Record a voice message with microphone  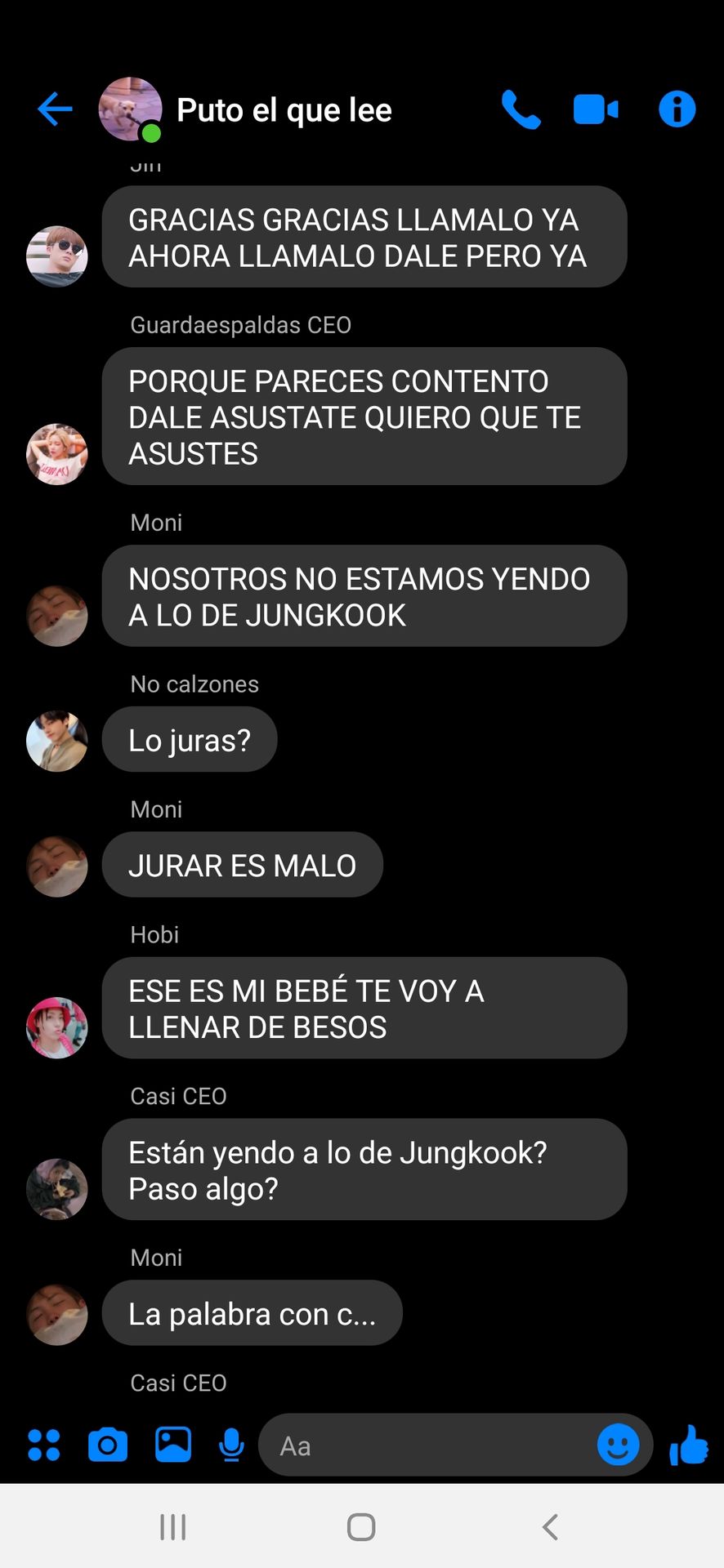[x=232, y=1445]
